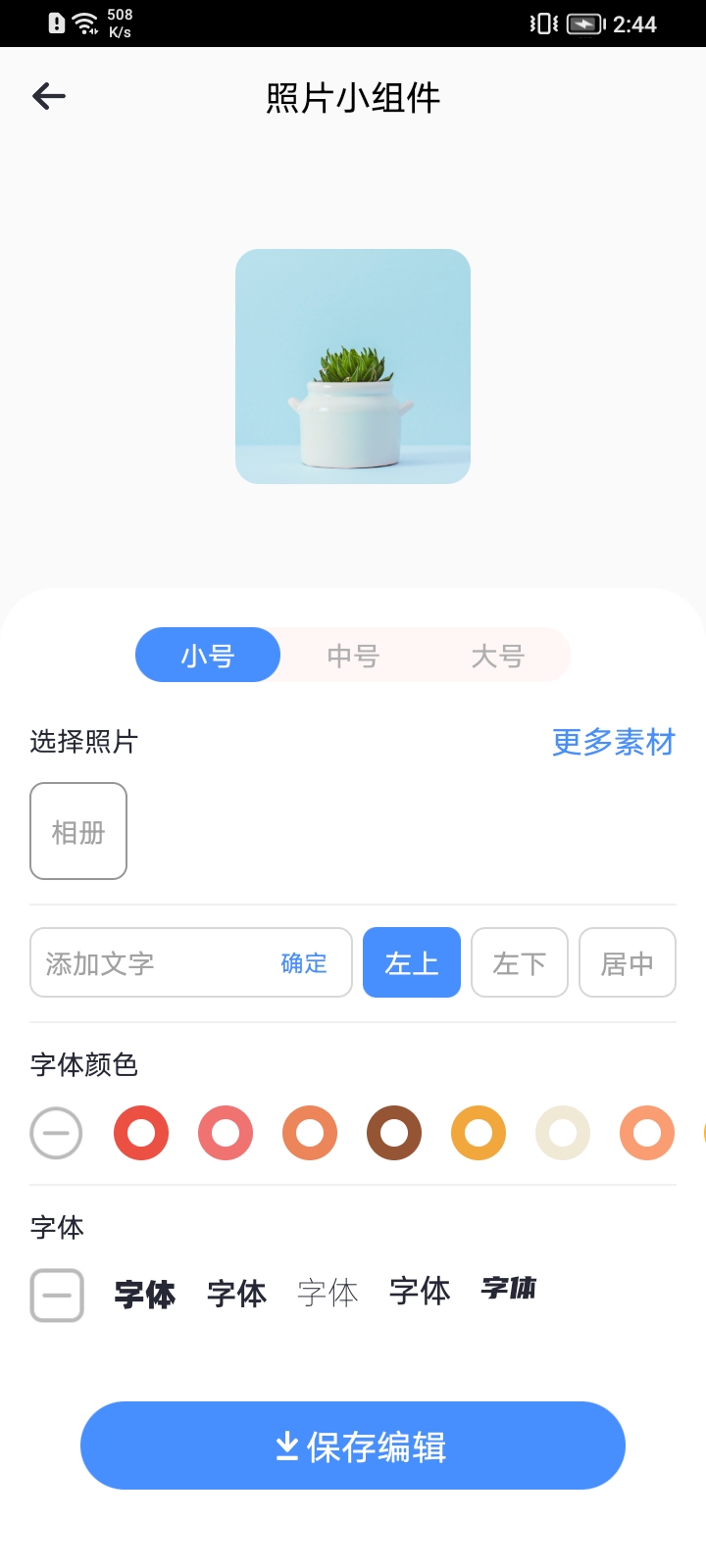Viewport: 706px width, 1568px height.
Task: Switch to the 中号 size tab
Action: click(353, 655)
